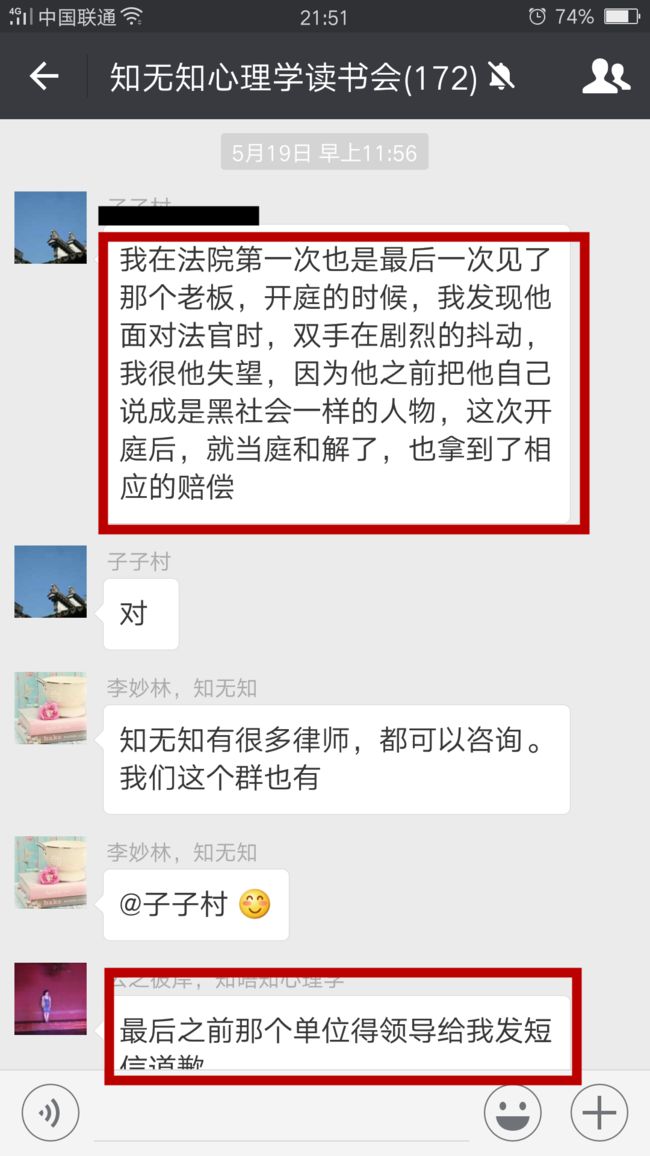Open 子子村's avatar beside the 对 message

coord(51,581)
